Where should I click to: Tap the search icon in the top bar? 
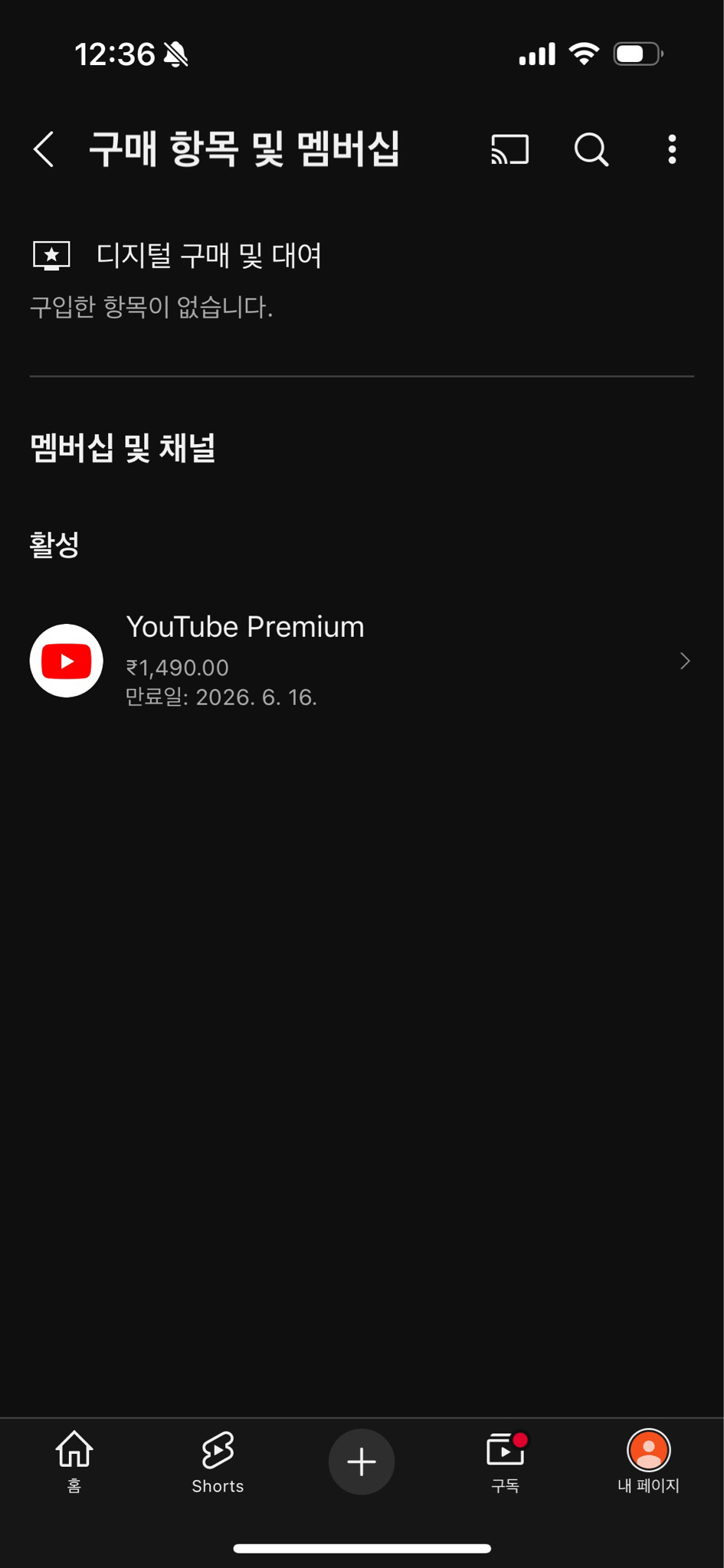tap(590, 149)
